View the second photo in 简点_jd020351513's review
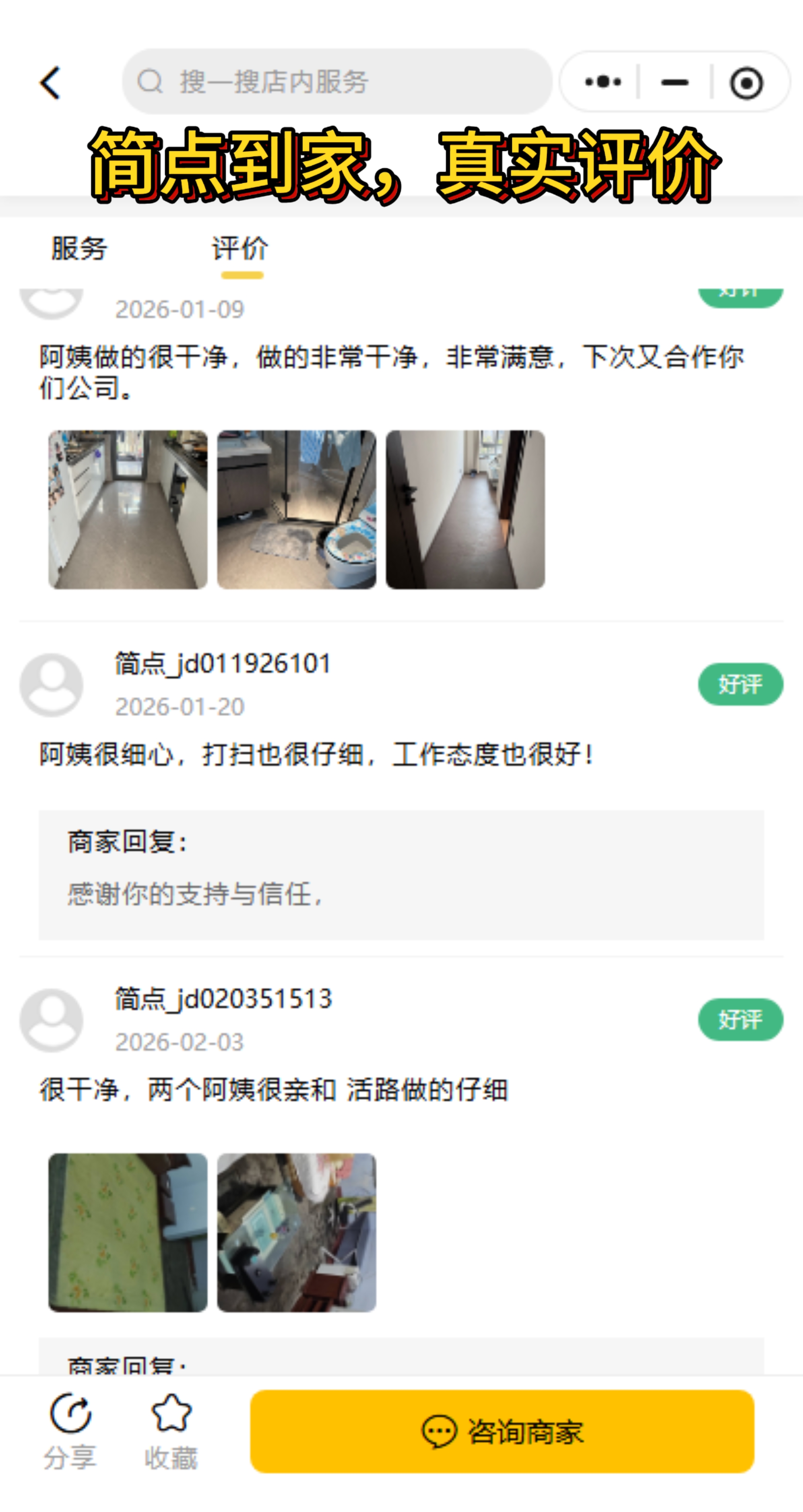Image resolution: width=803 pixels, height=1512 pixels. (296, 1233)
